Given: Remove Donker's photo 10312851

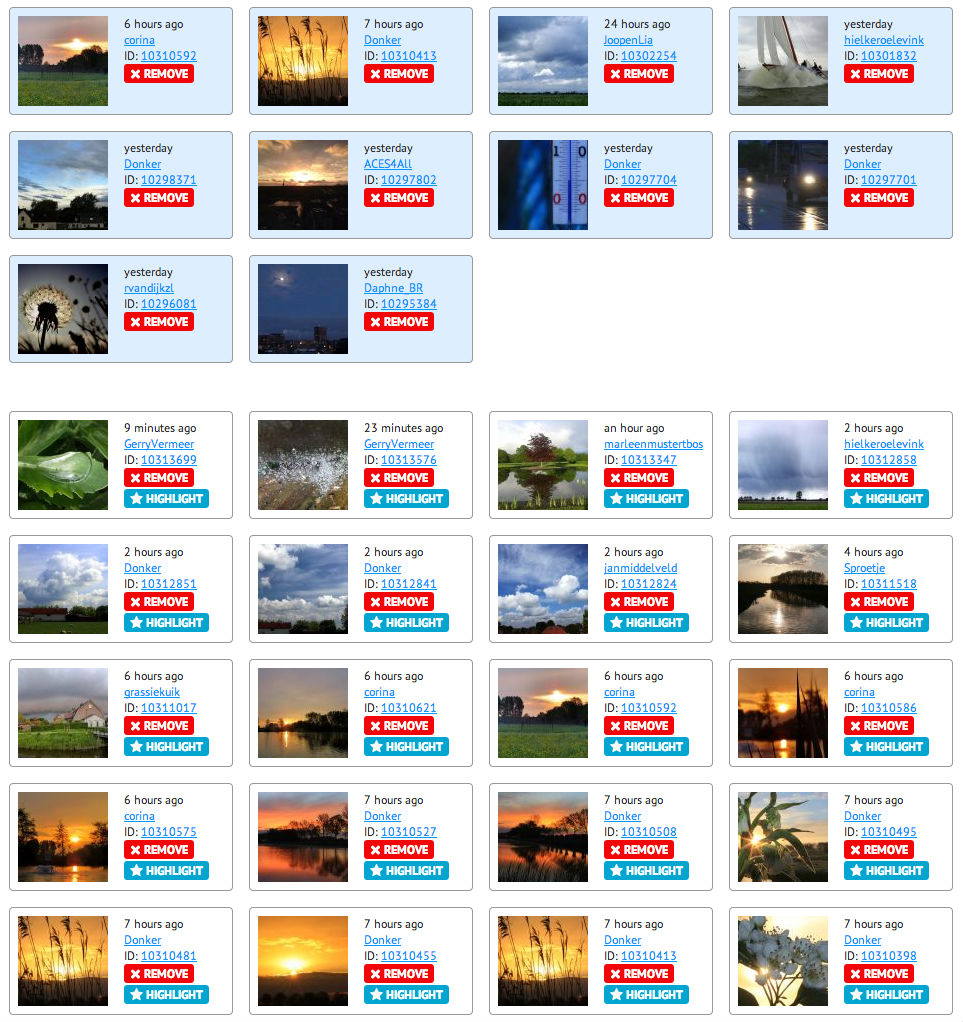Looking at the screenshot, I should point(159,602).
